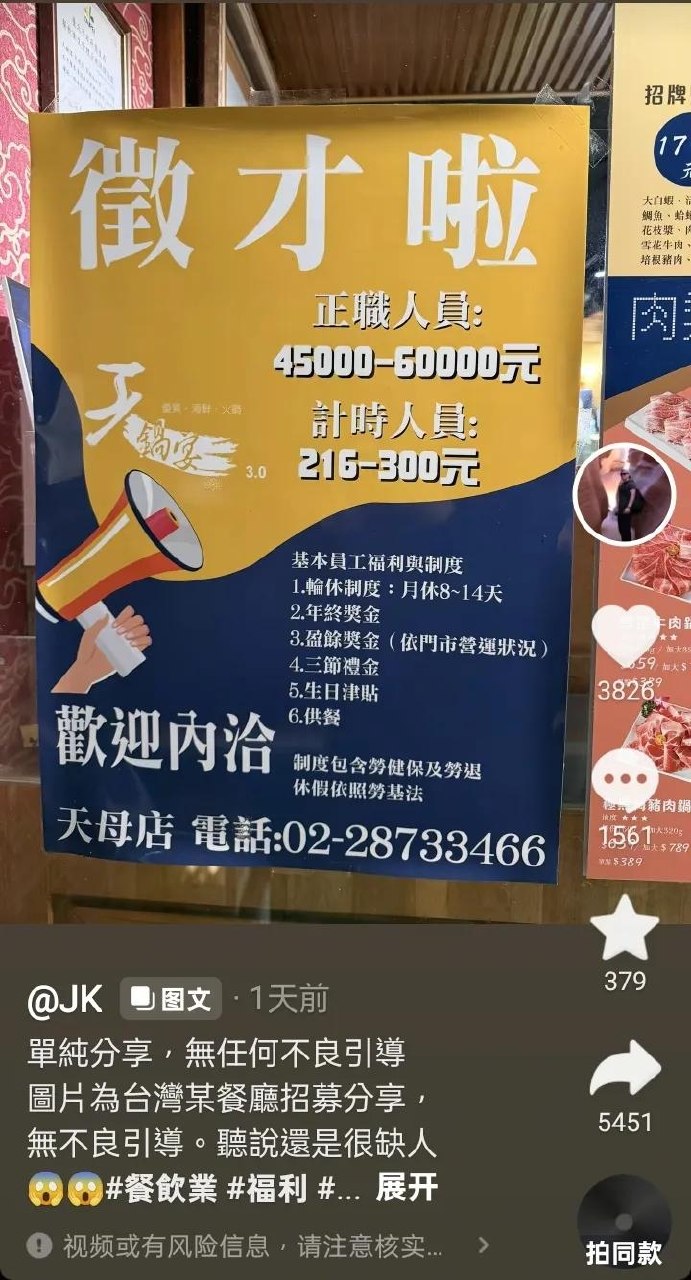The height and width of the screenshot is (1280, 691).
Task: Open the poster's profile avatar
Action: pos(625,495)
